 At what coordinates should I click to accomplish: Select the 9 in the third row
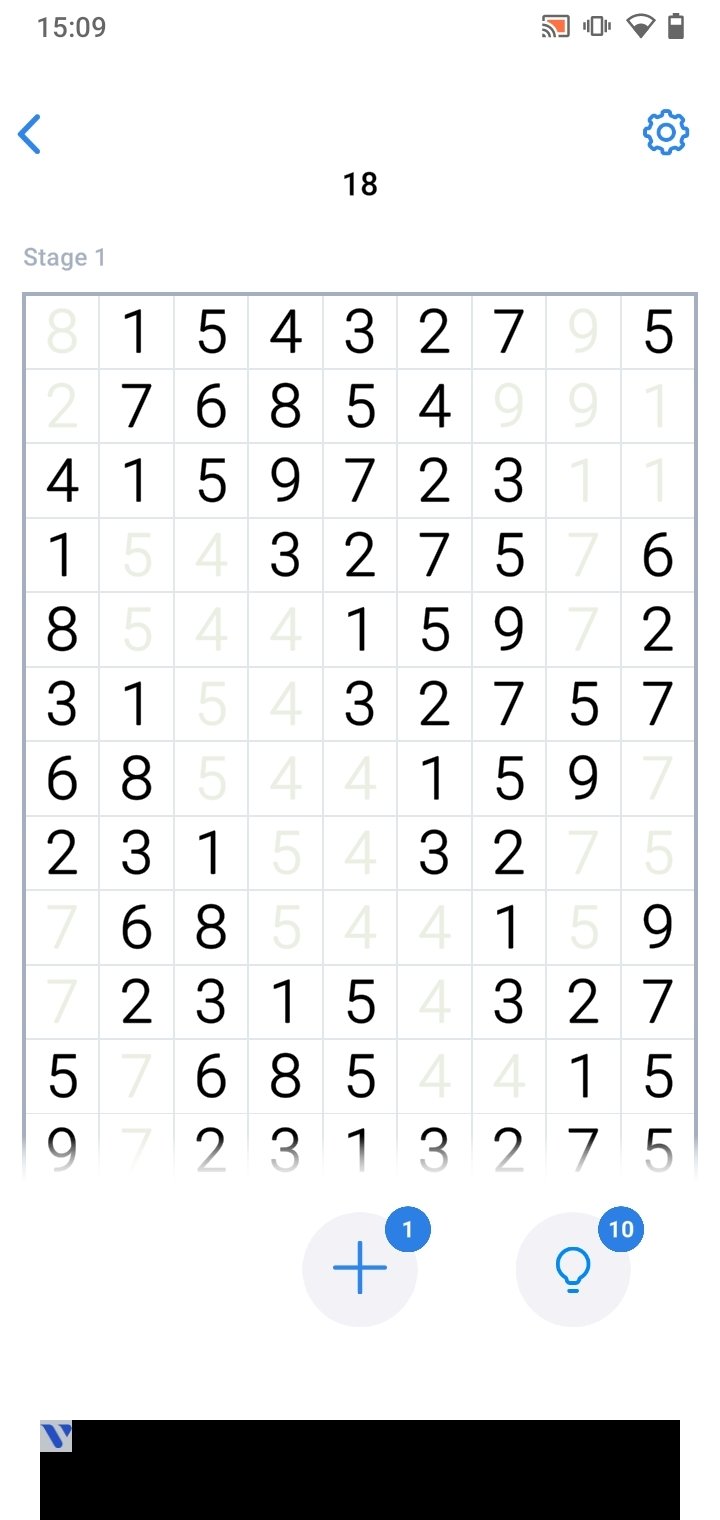(x=286, y=481)
